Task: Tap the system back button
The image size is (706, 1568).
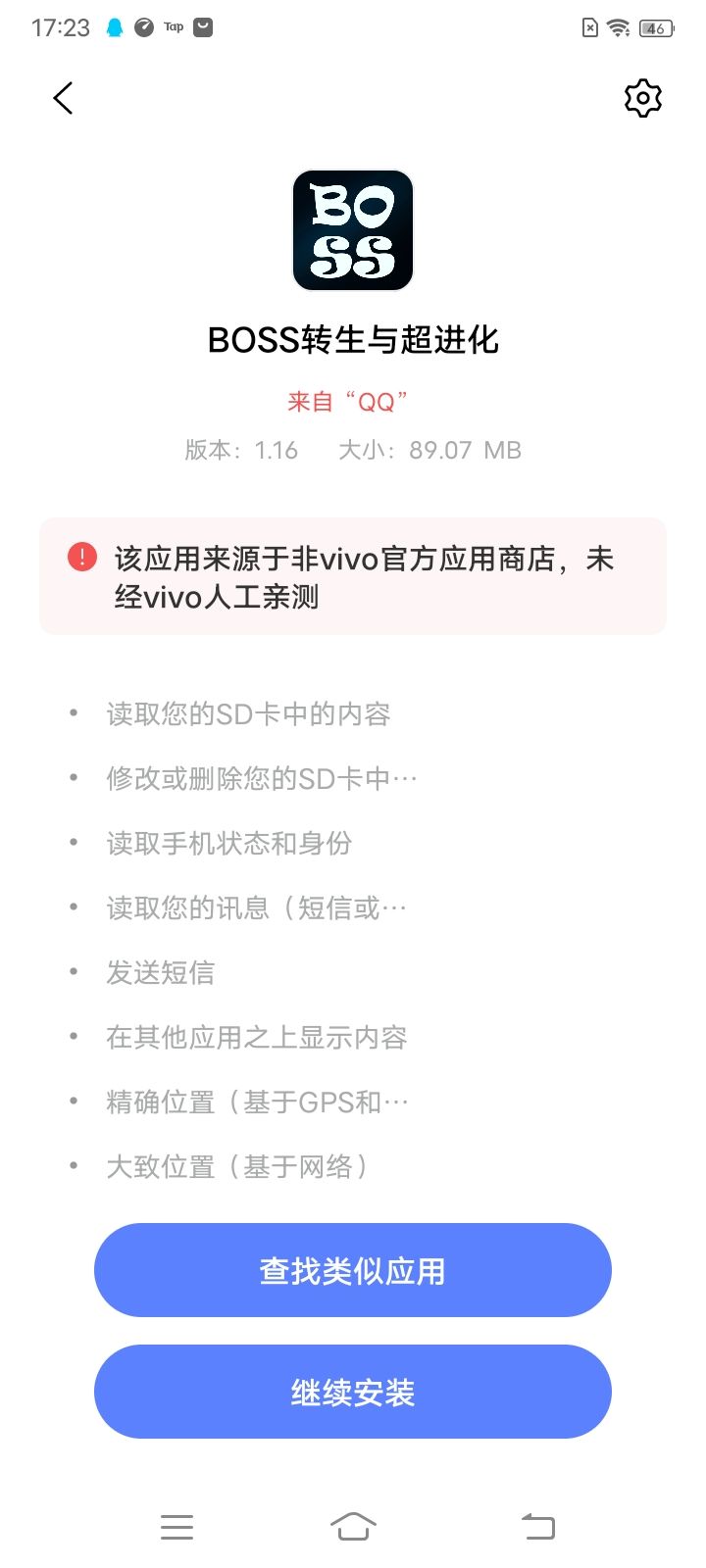Action: click(x=537, y=1527)
